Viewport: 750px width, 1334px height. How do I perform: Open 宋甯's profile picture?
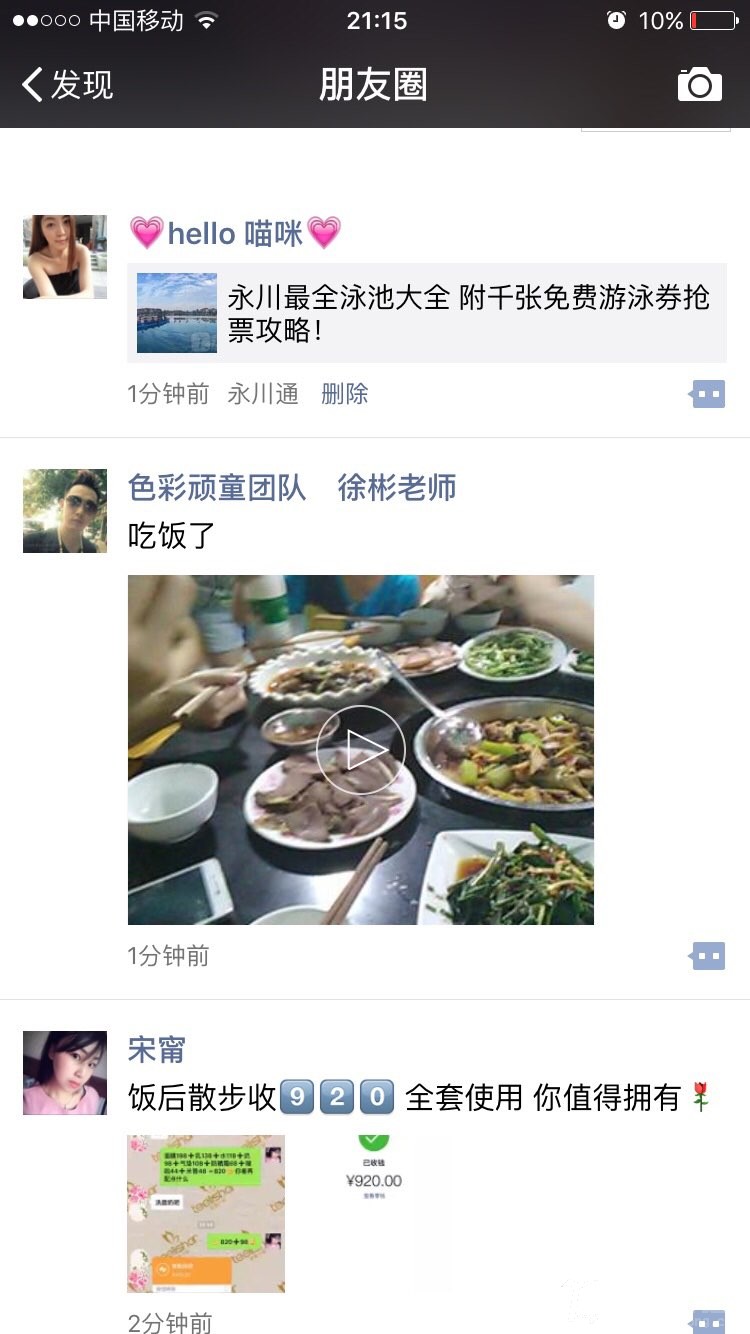point(65,1073)
